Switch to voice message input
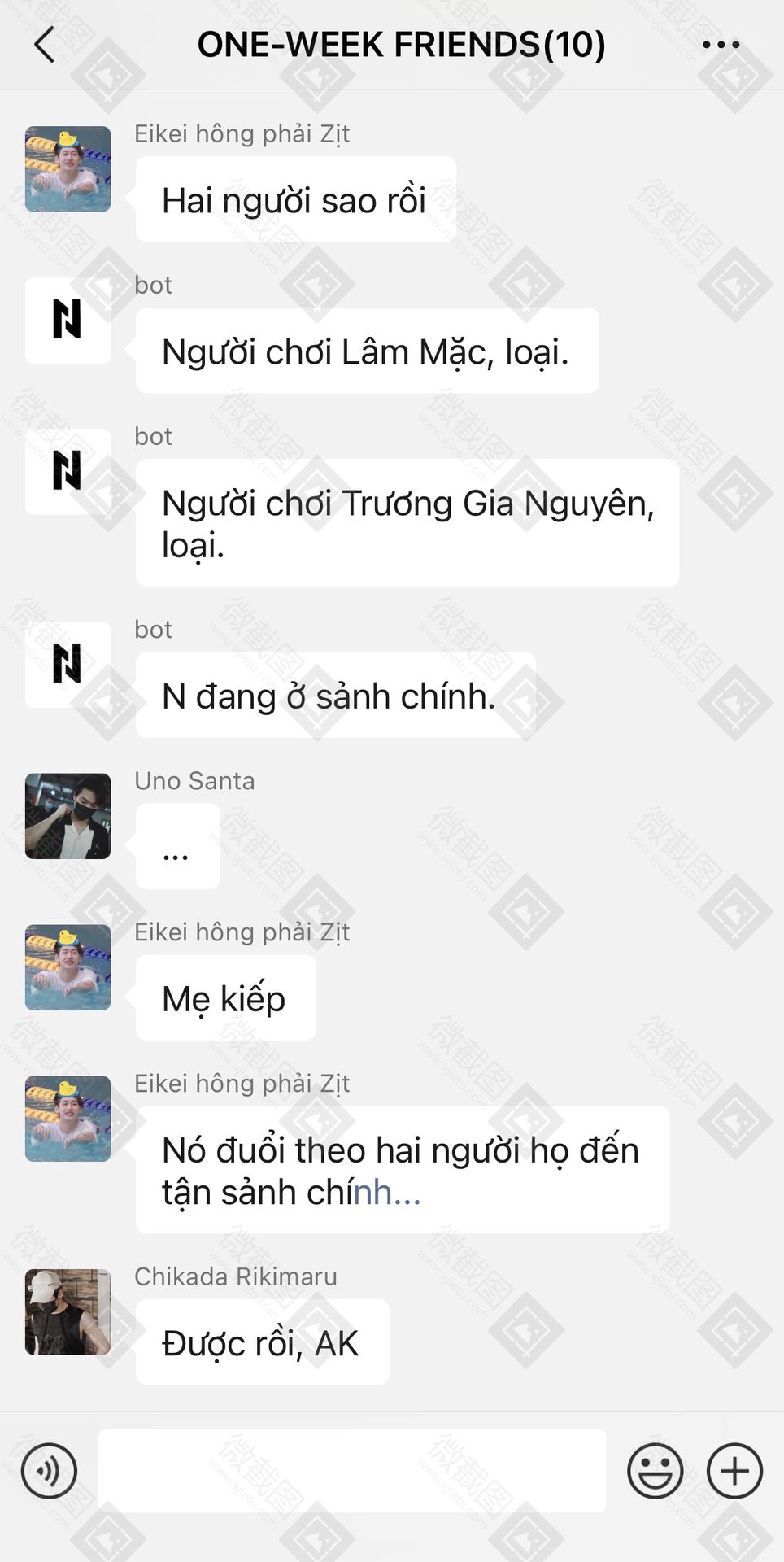 pyautogui.click(x=49, y=1470)
